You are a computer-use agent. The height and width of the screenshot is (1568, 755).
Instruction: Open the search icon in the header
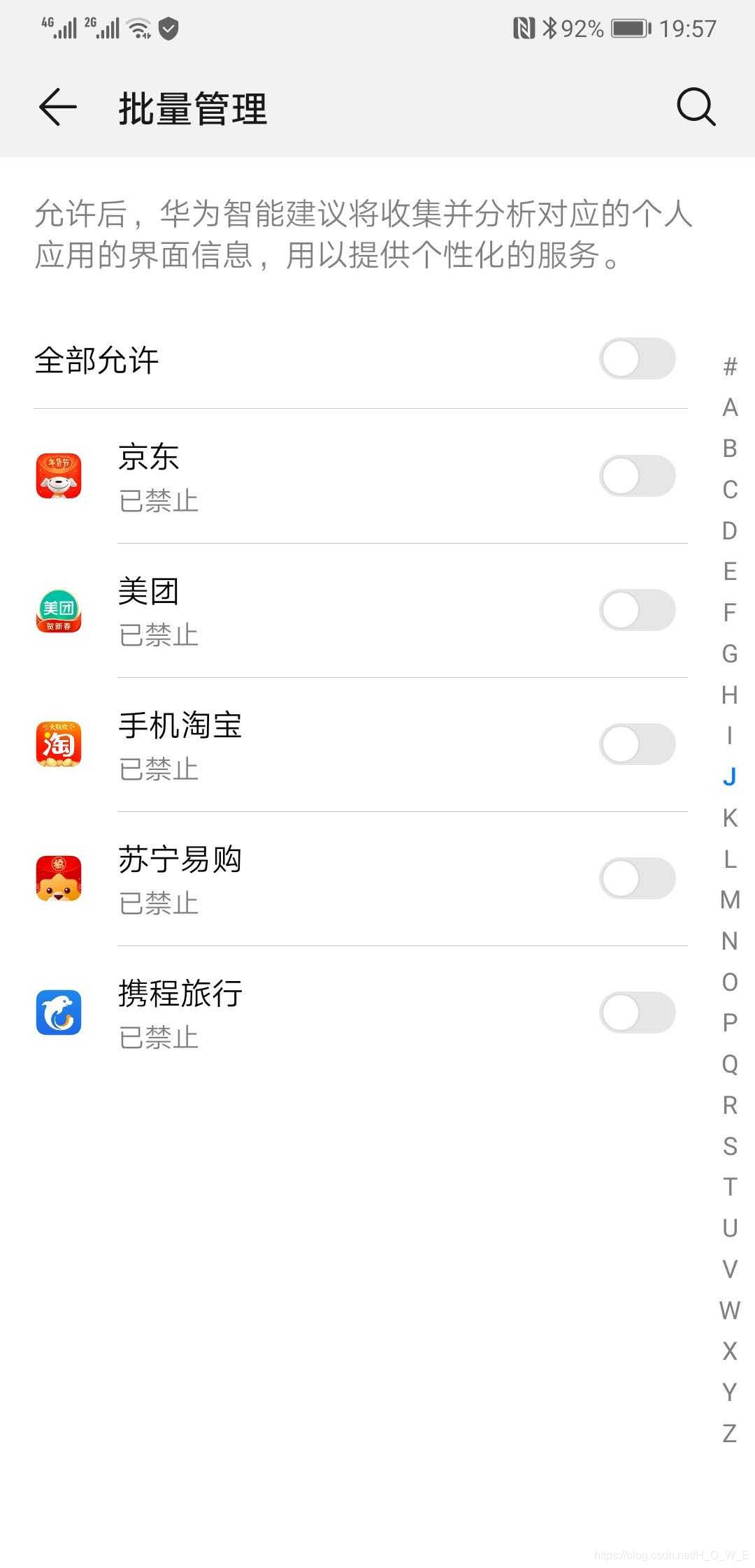pos(696,108)
